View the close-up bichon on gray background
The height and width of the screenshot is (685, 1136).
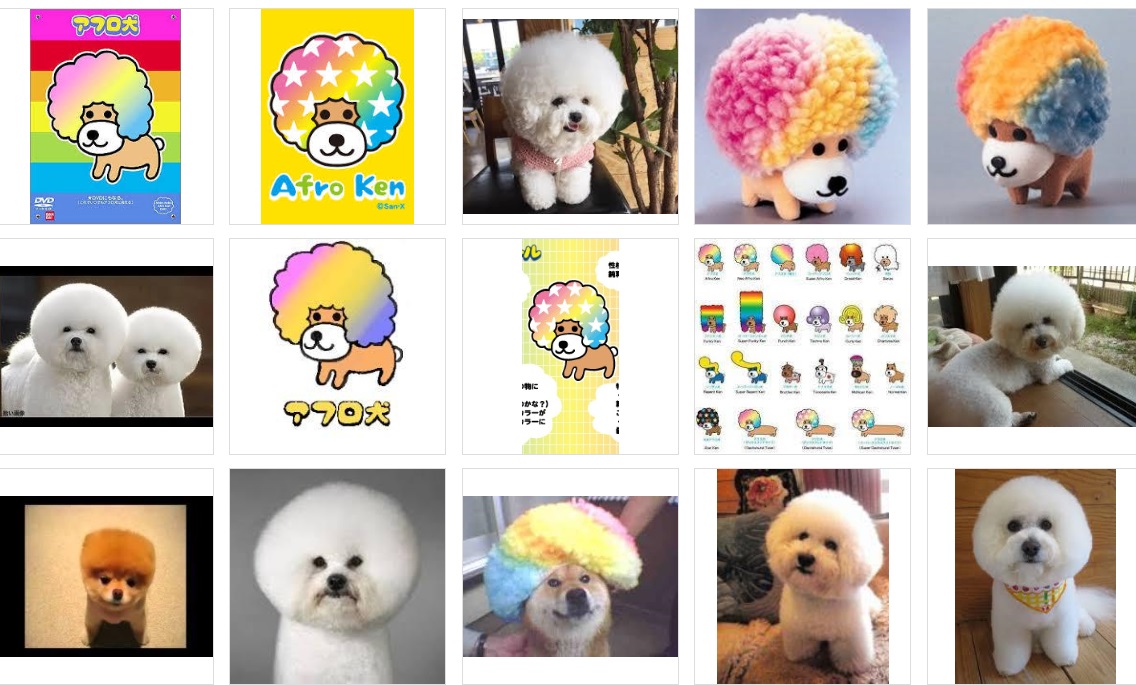[x=337, y=576]
